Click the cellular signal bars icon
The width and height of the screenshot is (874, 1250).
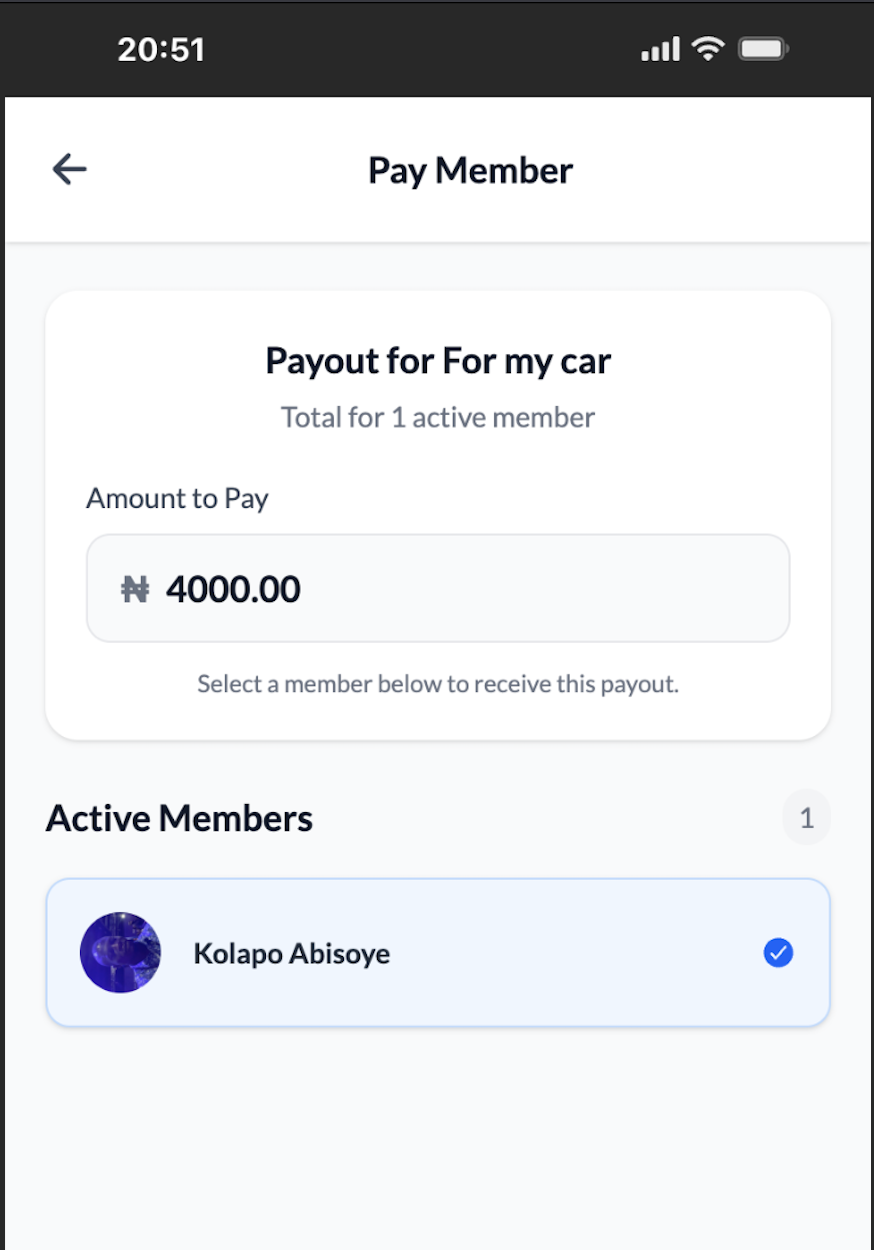point(659,48)
